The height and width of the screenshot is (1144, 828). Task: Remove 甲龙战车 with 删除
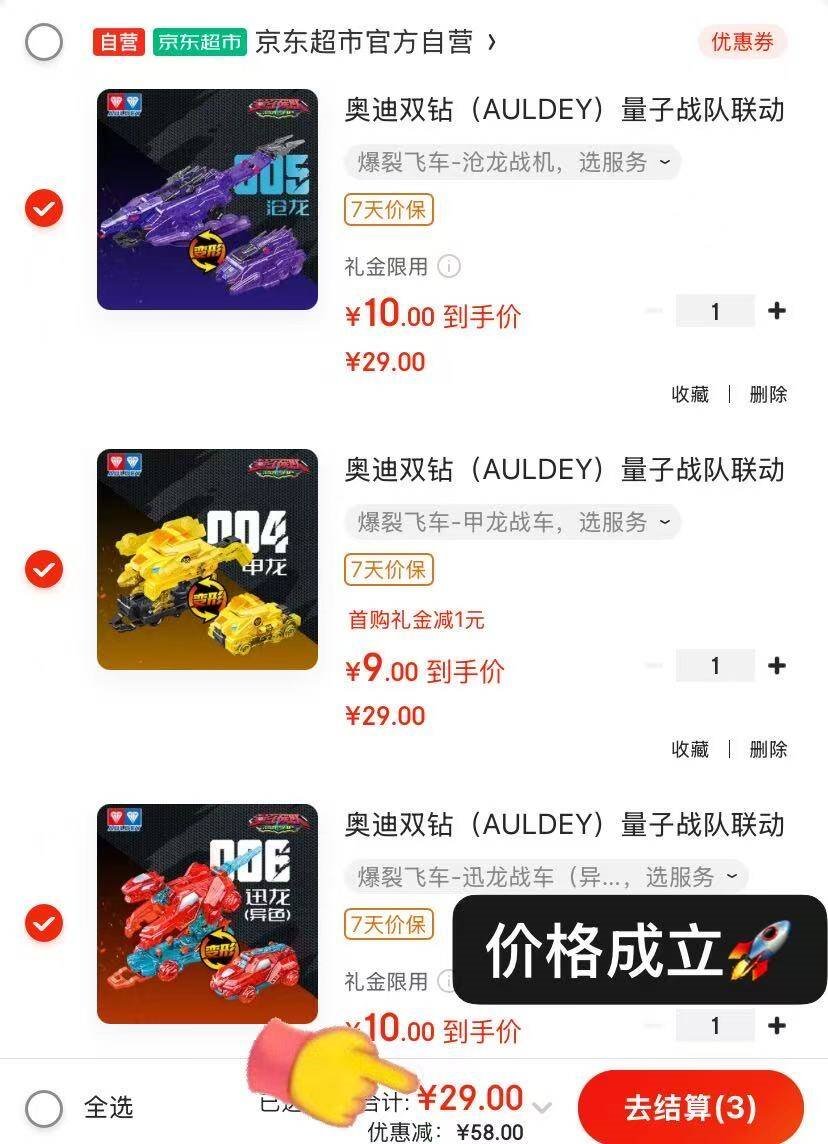768,749
